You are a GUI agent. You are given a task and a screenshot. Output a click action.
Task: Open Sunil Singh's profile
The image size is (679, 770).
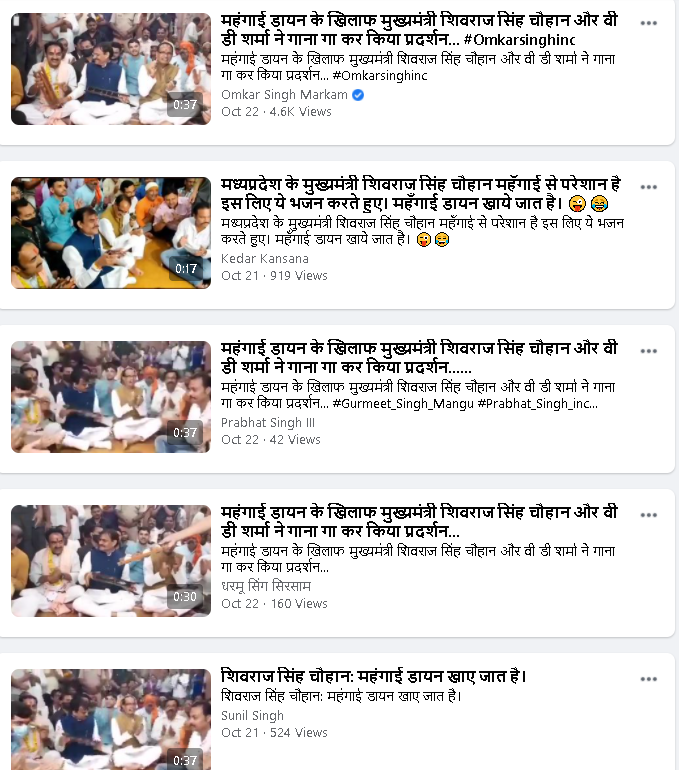pyautogui.click(x=252, y=715)
